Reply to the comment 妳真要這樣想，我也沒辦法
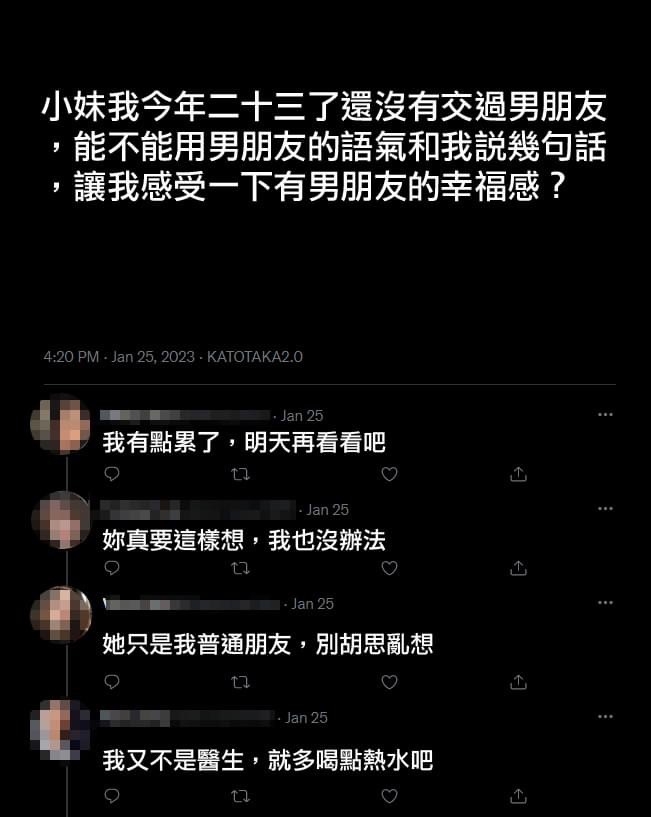Image resolution: width=651 pixels, height=817 pixels. 112,568
